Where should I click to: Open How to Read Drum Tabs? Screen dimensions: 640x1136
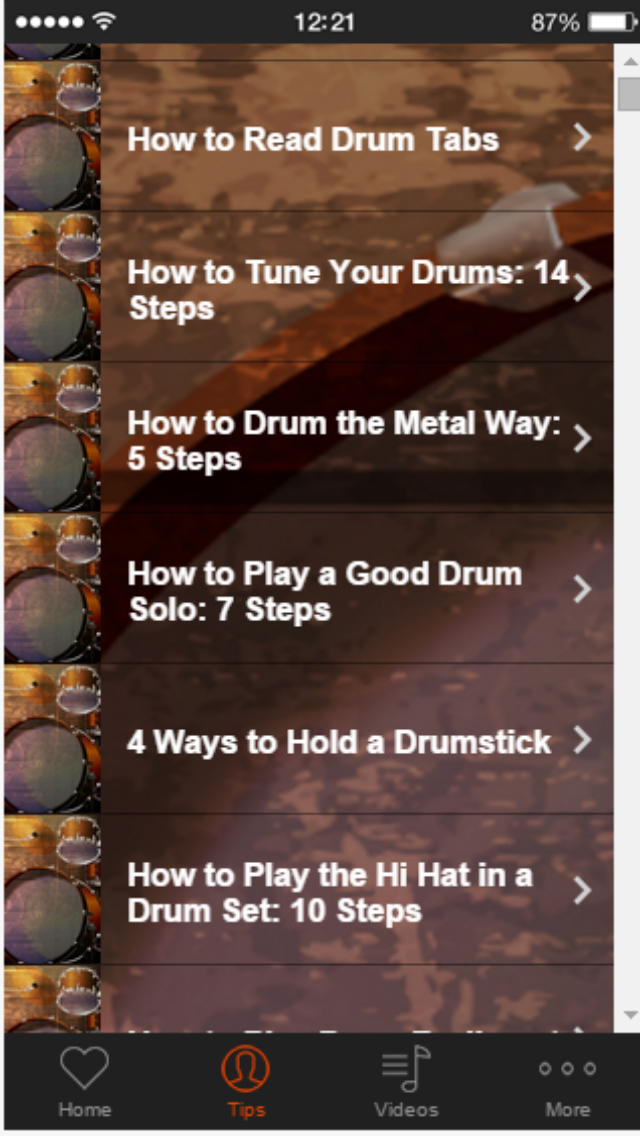pyautogui.click(x=312, y=138)
